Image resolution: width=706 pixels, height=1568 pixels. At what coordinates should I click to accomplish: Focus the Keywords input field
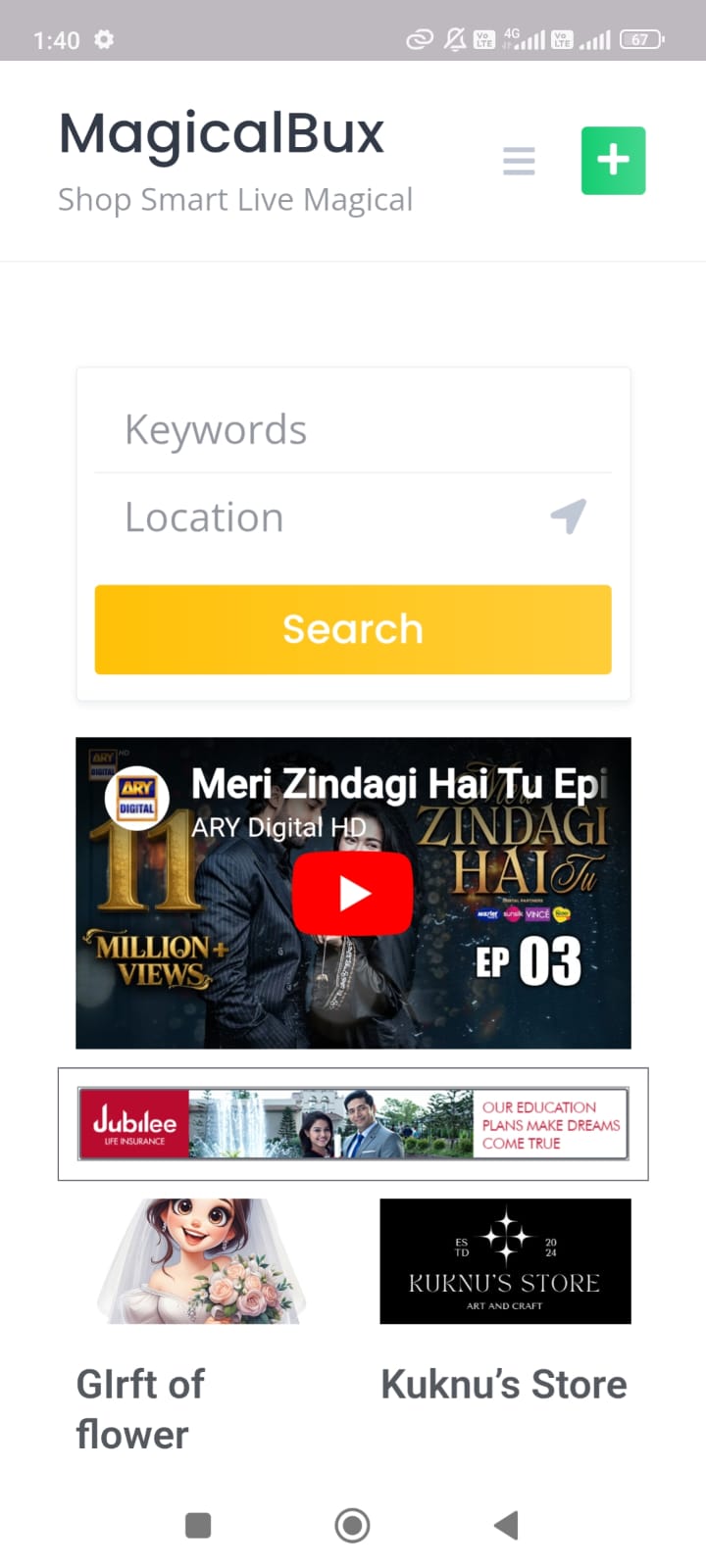[353, 429]
